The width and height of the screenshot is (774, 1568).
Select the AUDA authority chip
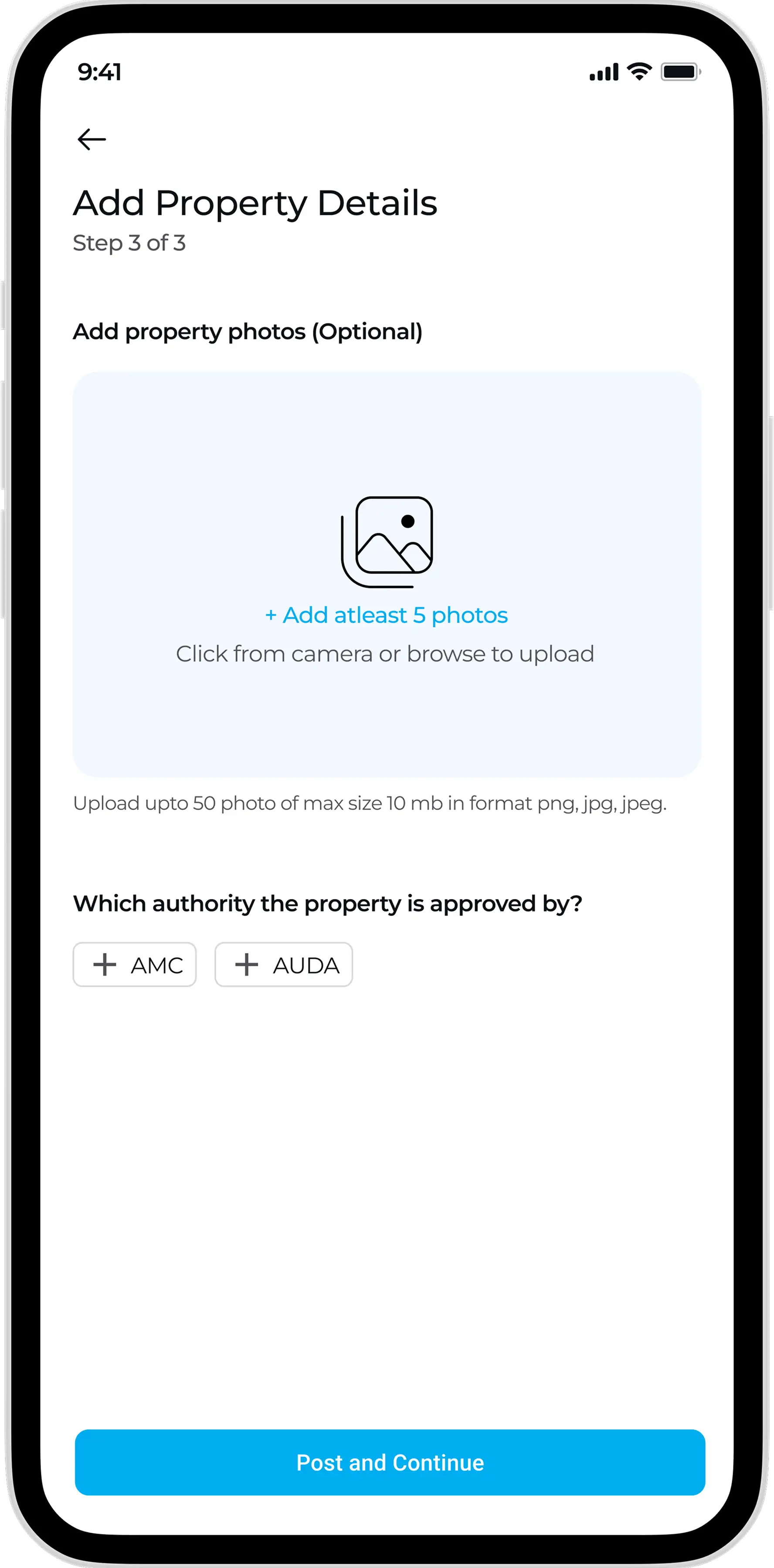(284, 964)
